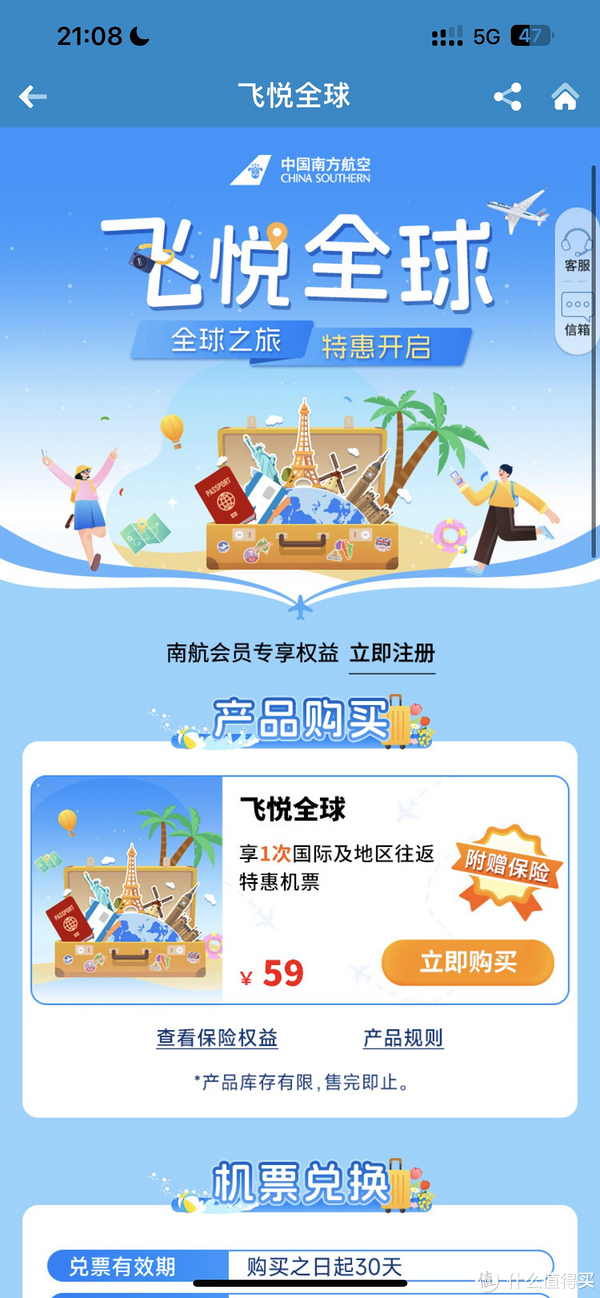Share the 飞悦全球 page

(x=508, y=97)
